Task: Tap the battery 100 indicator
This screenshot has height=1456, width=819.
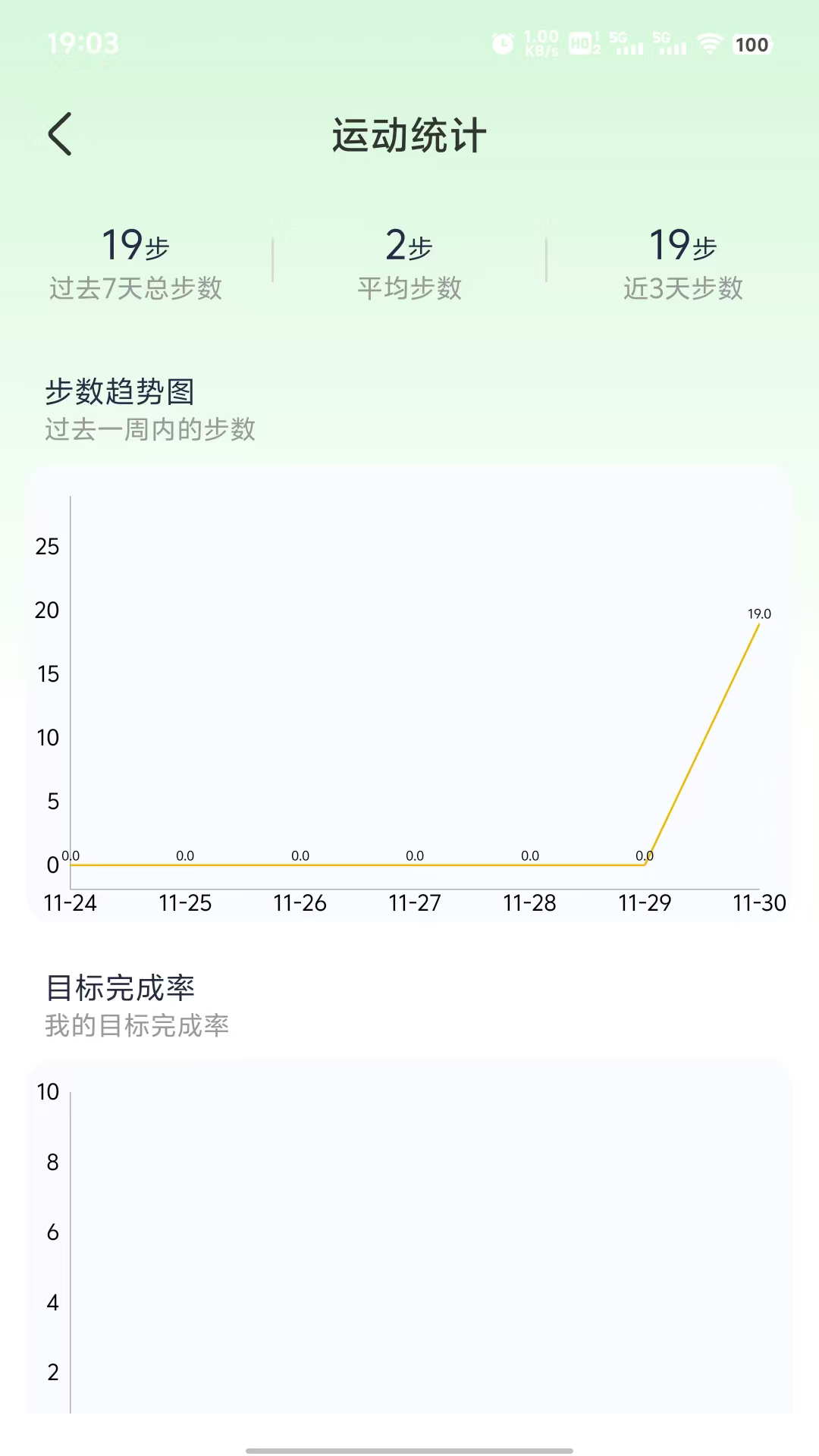Action: point(750,44)
